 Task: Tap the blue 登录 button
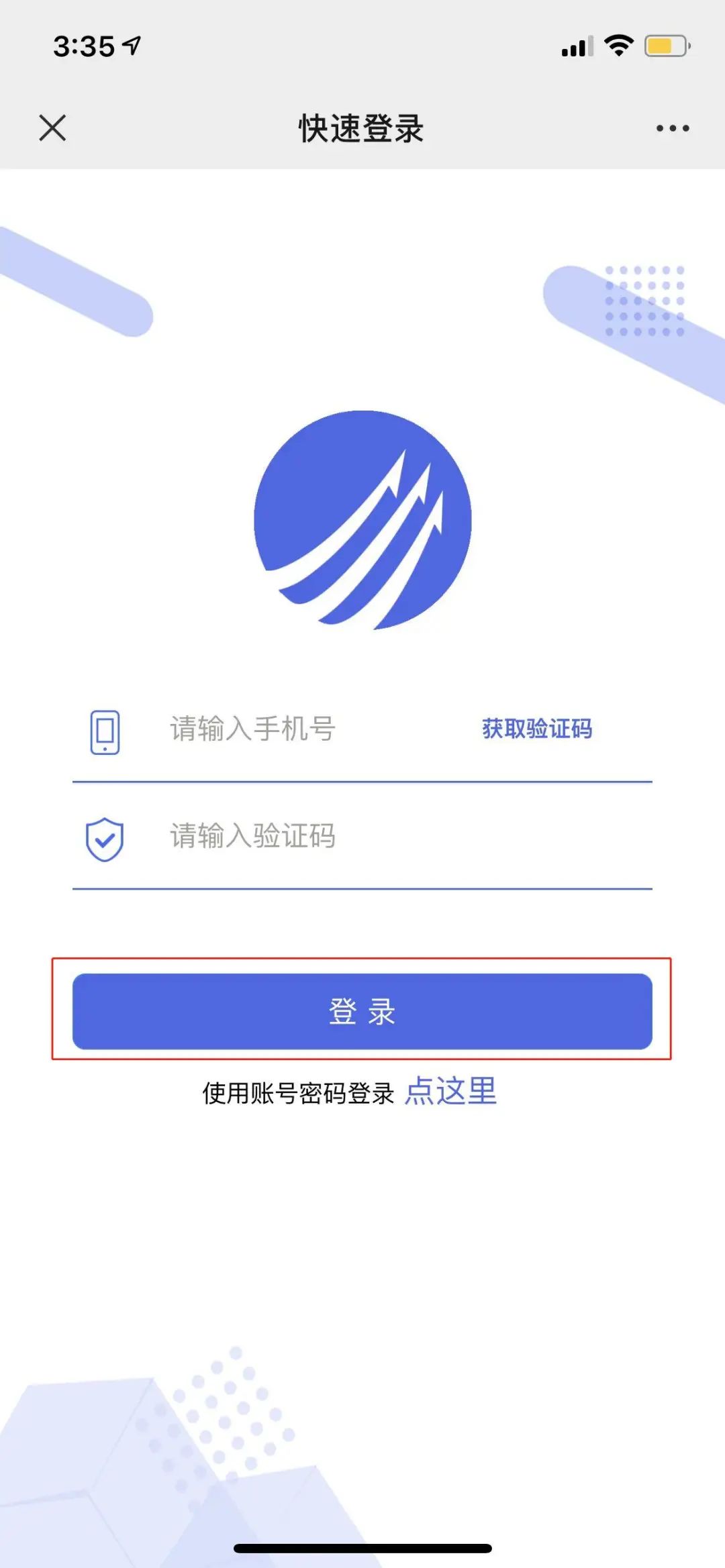[362, 1011]
